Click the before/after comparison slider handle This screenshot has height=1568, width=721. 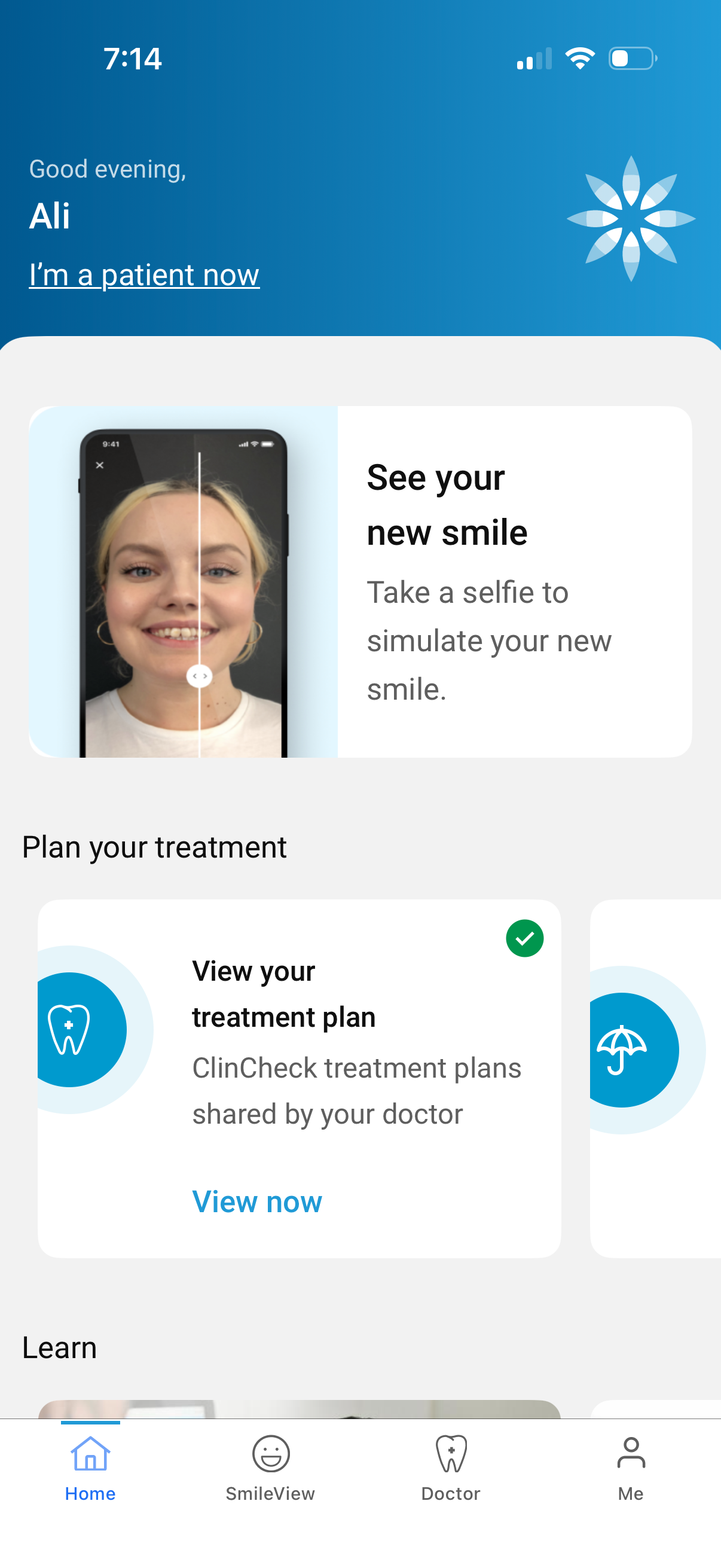[x=200, y=676]
